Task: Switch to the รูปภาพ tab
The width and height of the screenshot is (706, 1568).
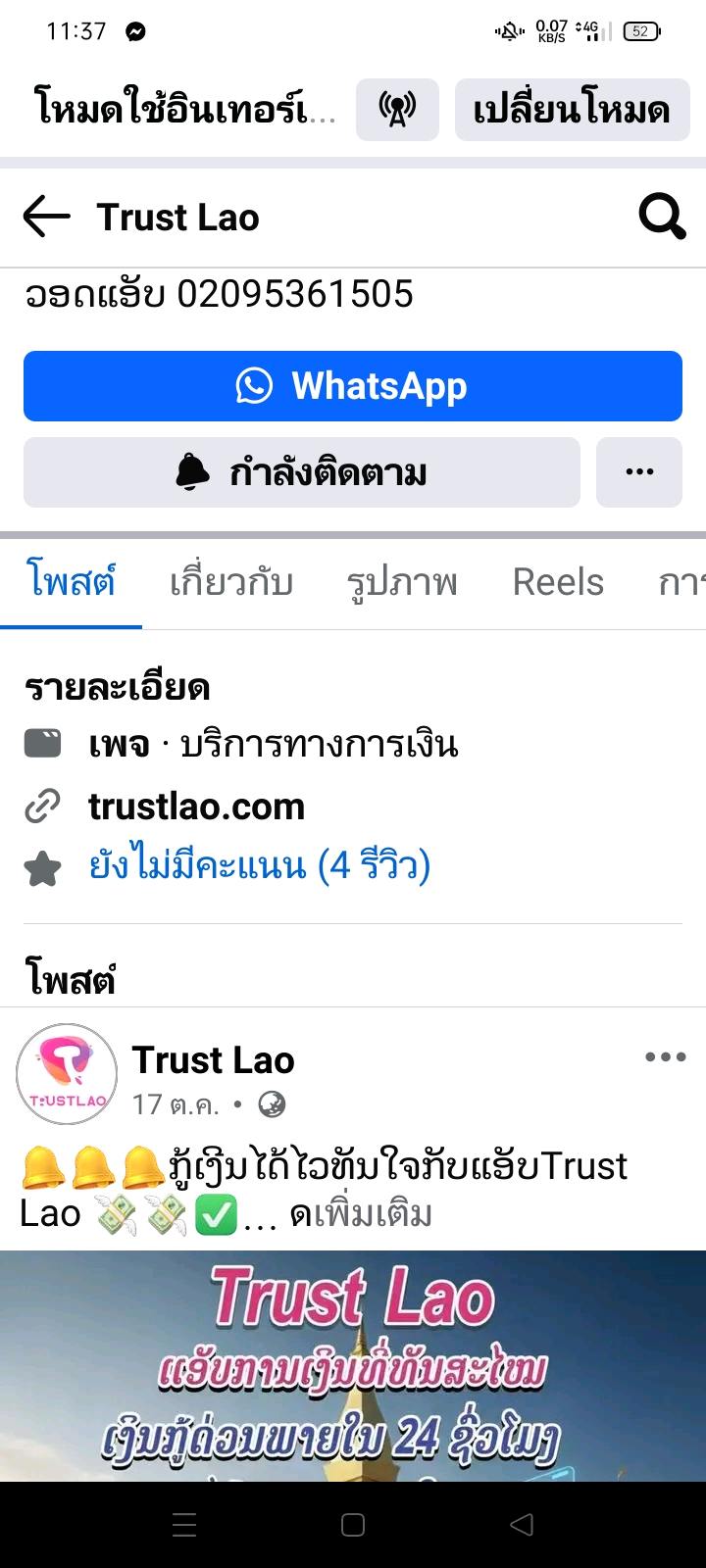Action: point(402,582)
